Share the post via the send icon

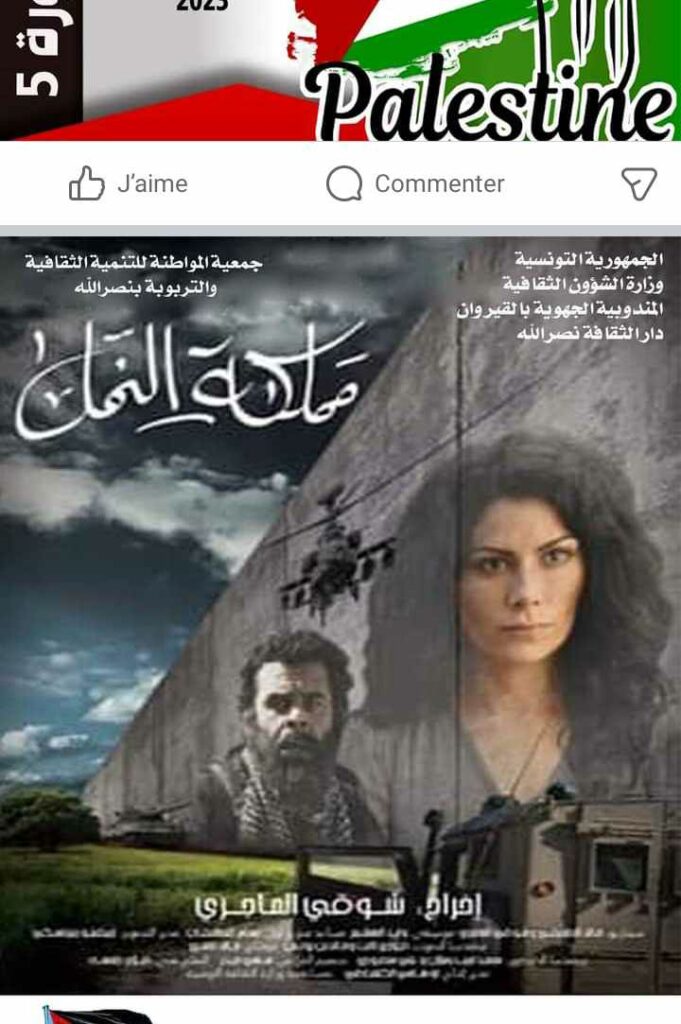coord(638,184)
